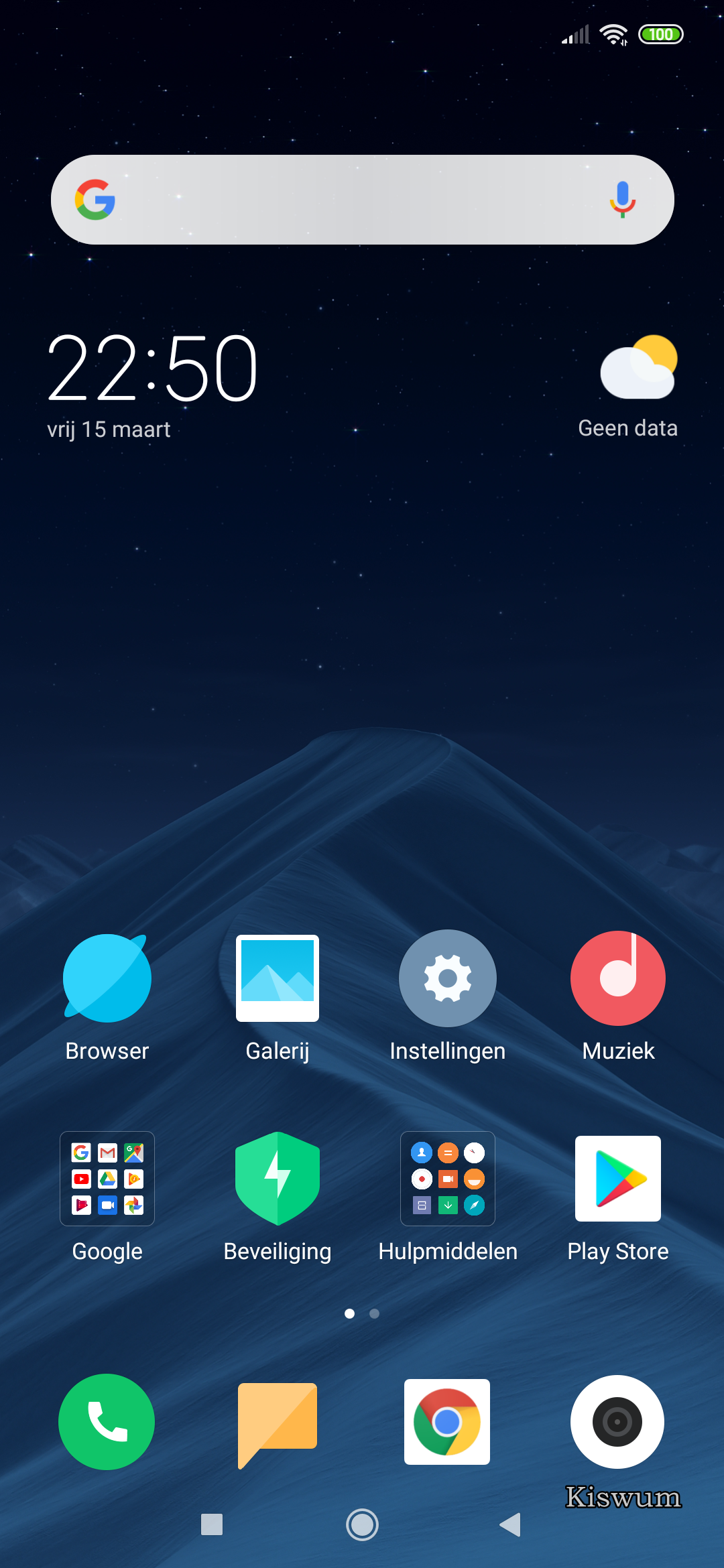Screen dimensions: 724x1568
Task: Launch the Muziek app
Action: click(618, 978)
